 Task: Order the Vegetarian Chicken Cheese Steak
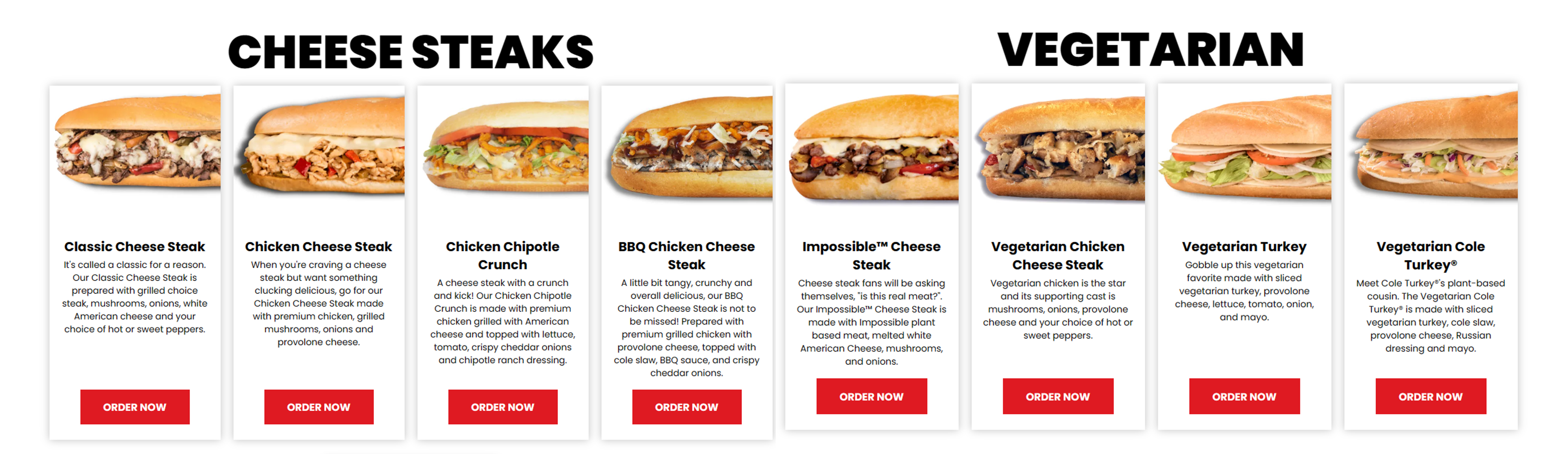(x=1057, y=396)
